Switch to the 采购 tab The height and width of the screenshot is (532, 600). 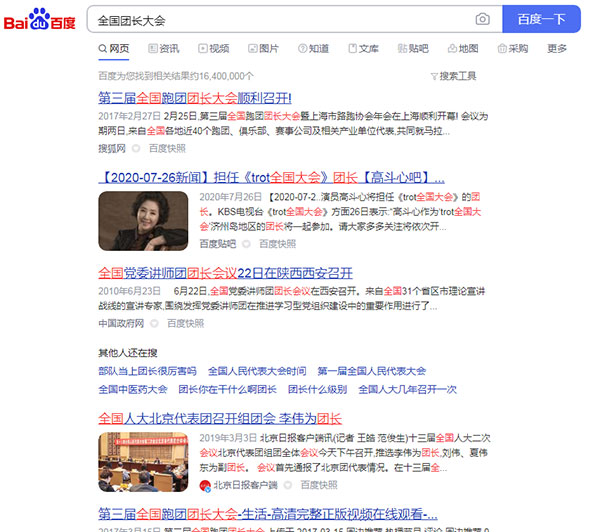click(512, 48)
